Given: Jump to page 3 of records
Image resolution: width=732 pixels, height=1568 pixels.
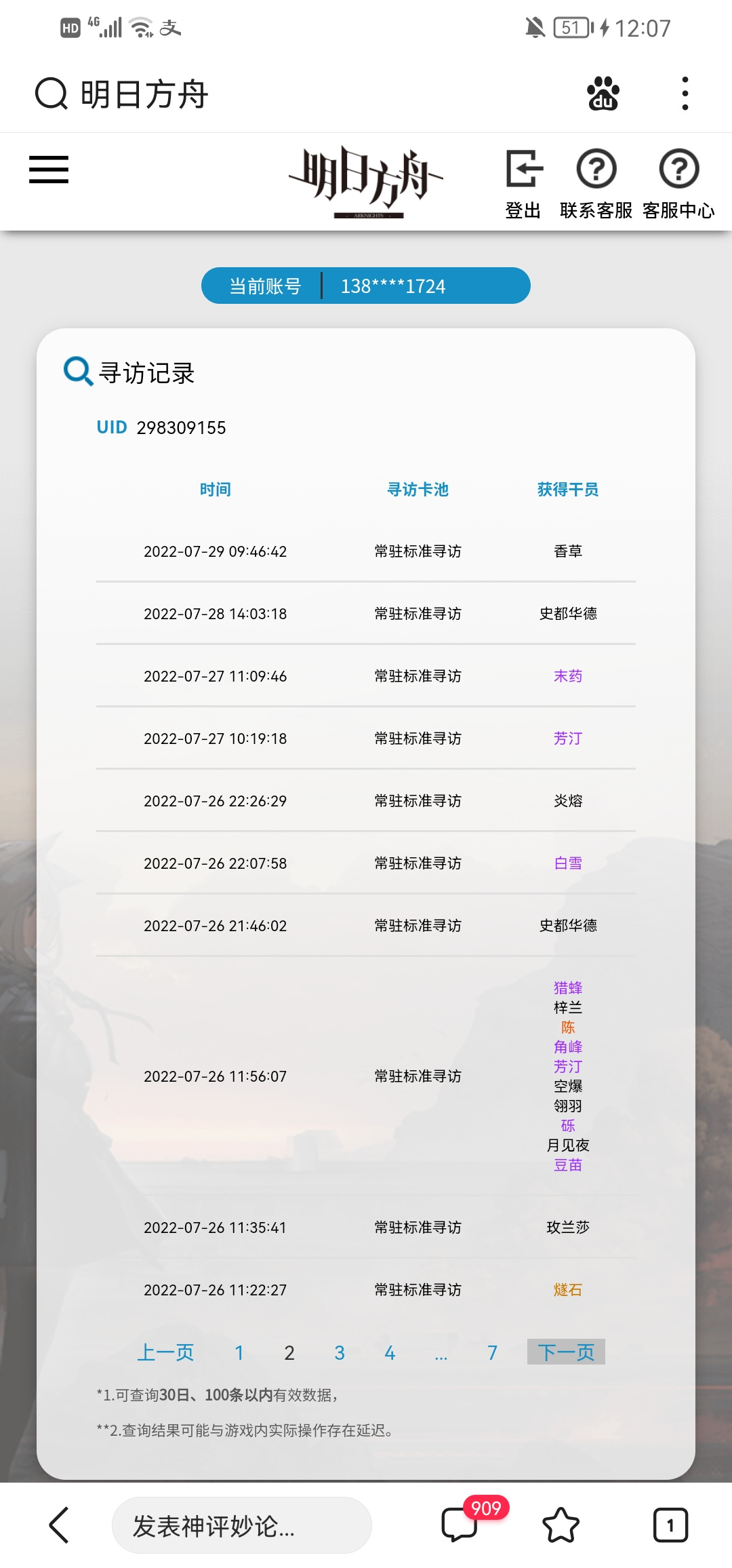Looking at the screenshot, I should (x=340, y=1352).
